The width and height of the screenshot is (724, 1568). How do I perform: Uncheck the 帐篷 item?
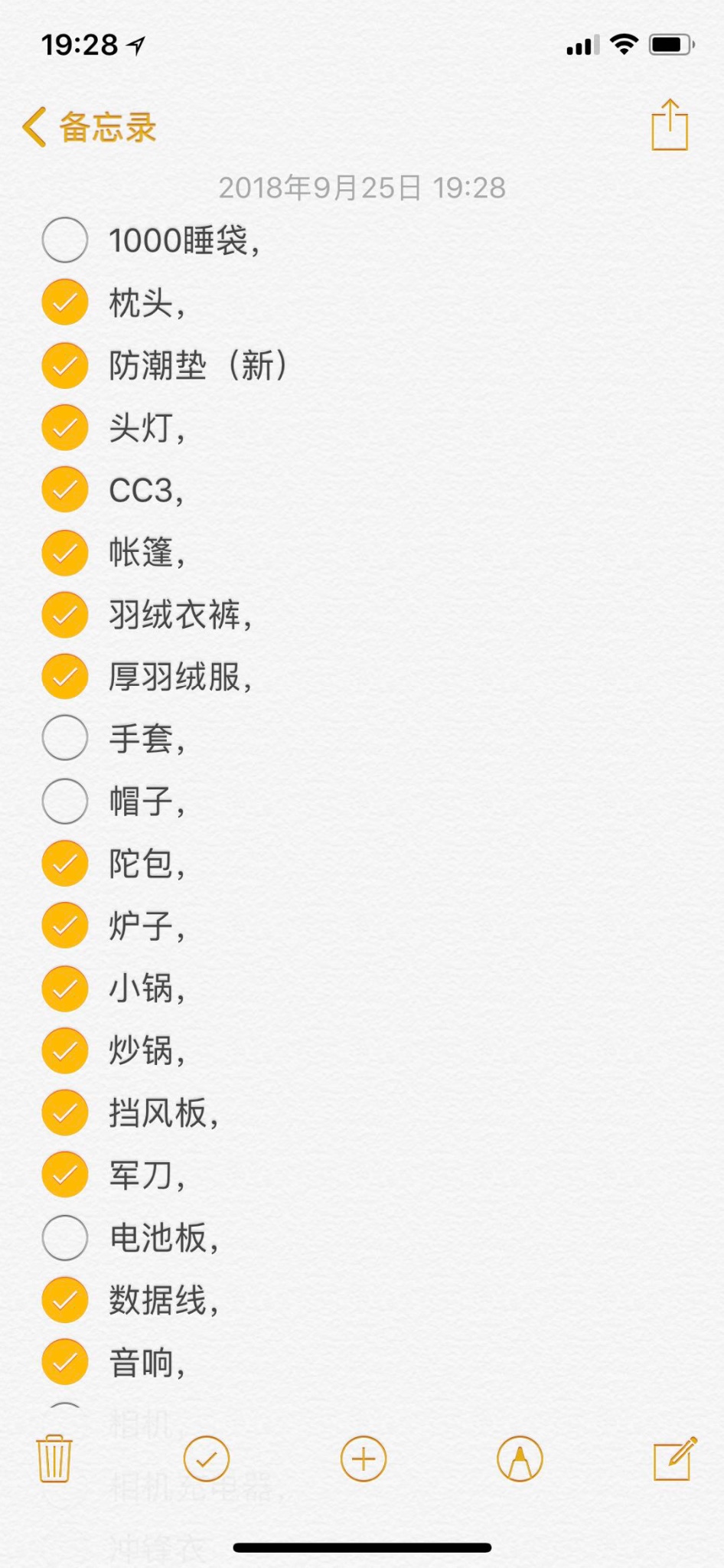coord(65,552)
